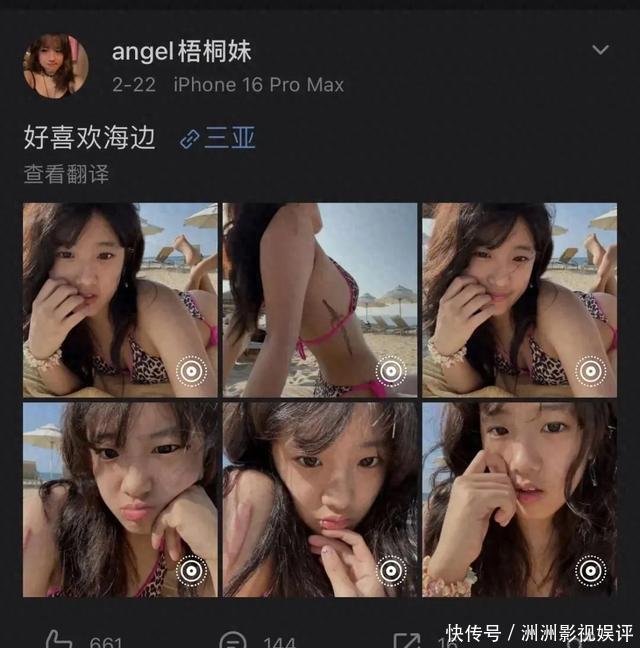View the top-middle photo of the post
This screenshot has height=648, width=640.
(x=320, y=300)
